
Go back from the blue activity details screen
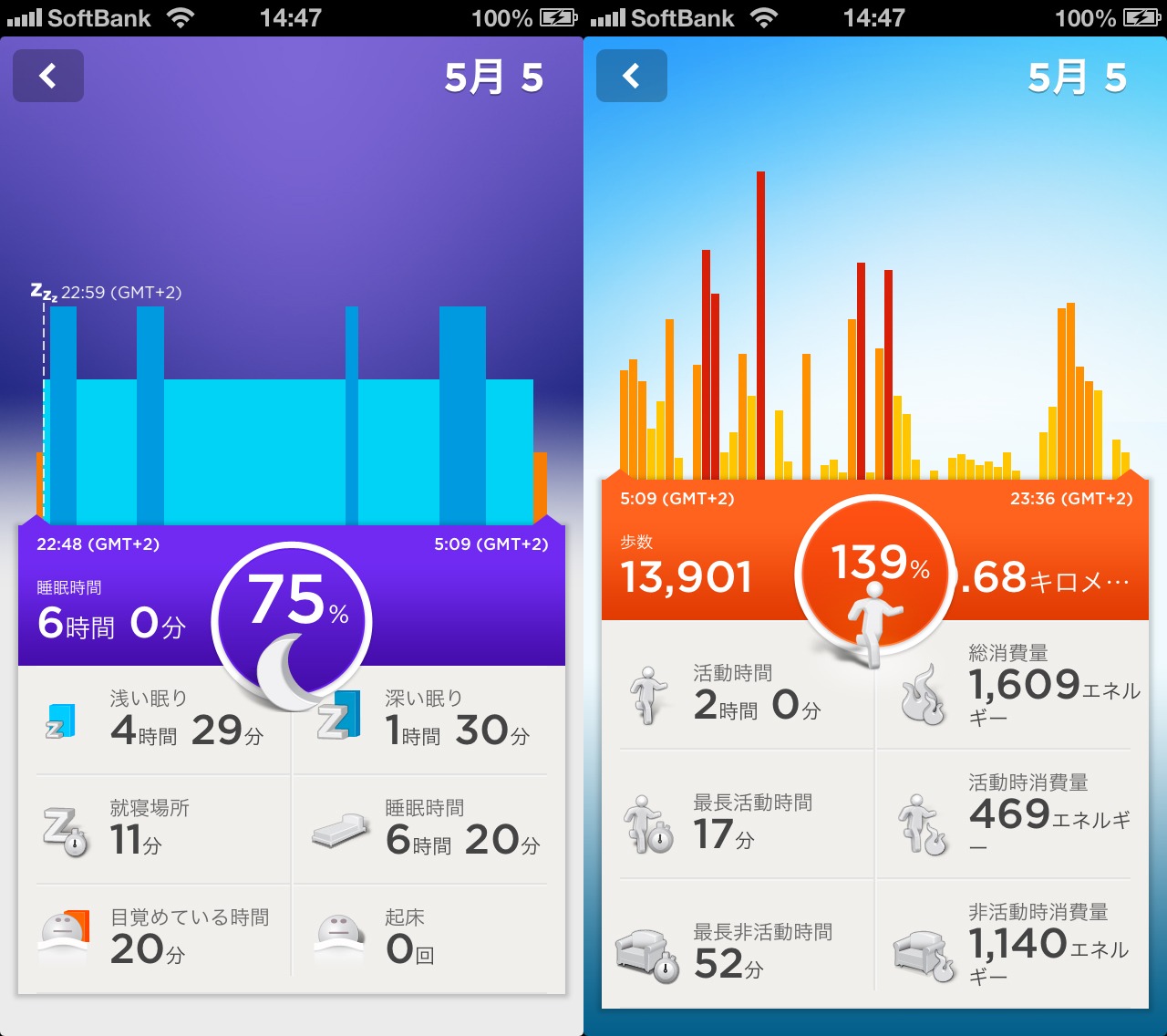[632, 76]
